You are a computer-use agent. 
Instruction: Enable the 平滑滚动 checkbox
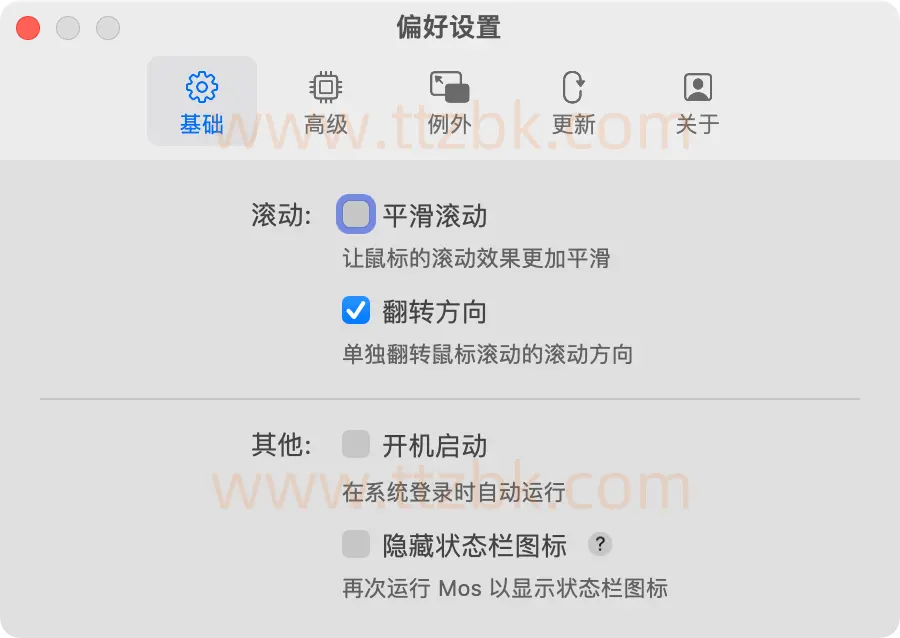(x=356, y=214)
